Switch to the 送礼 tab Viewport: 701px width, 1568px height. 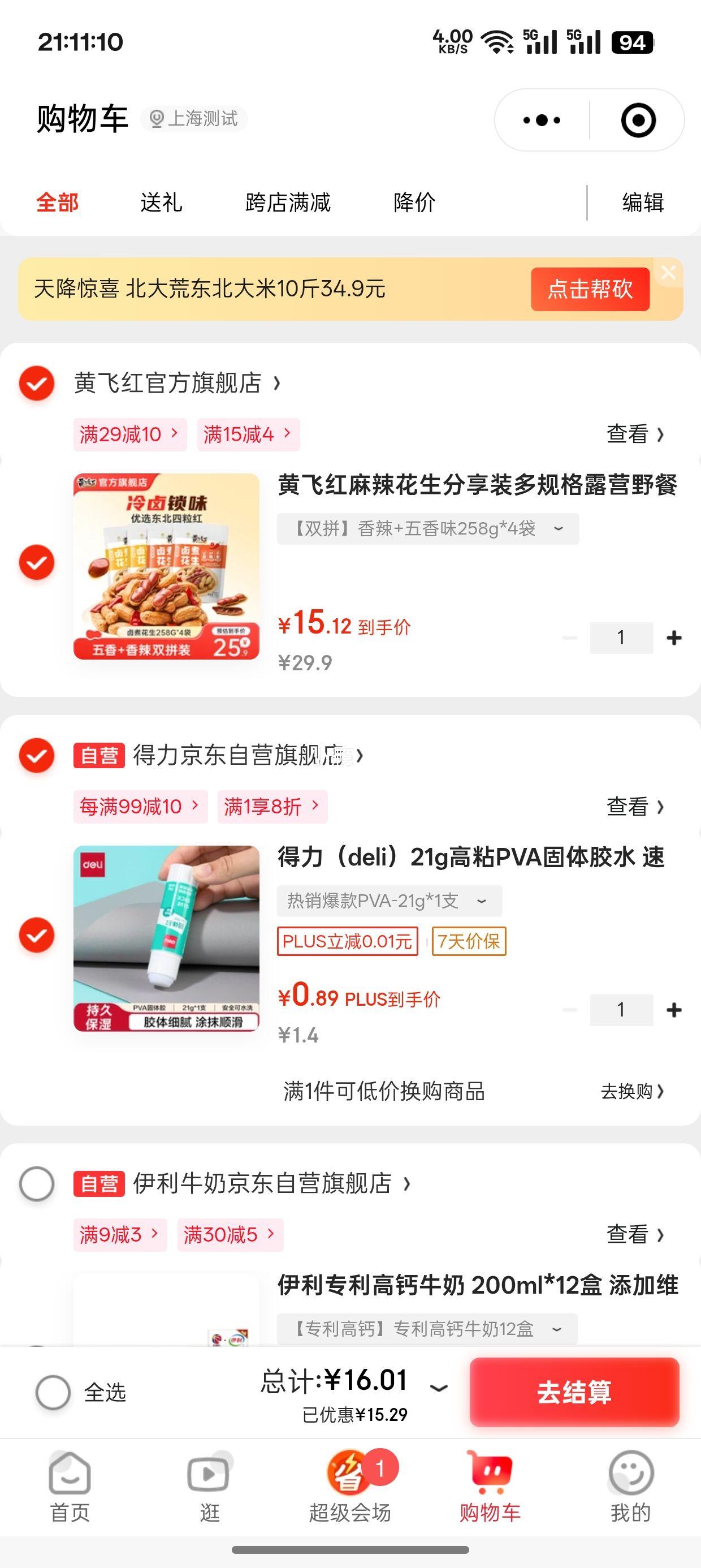[x=160, y=203]
